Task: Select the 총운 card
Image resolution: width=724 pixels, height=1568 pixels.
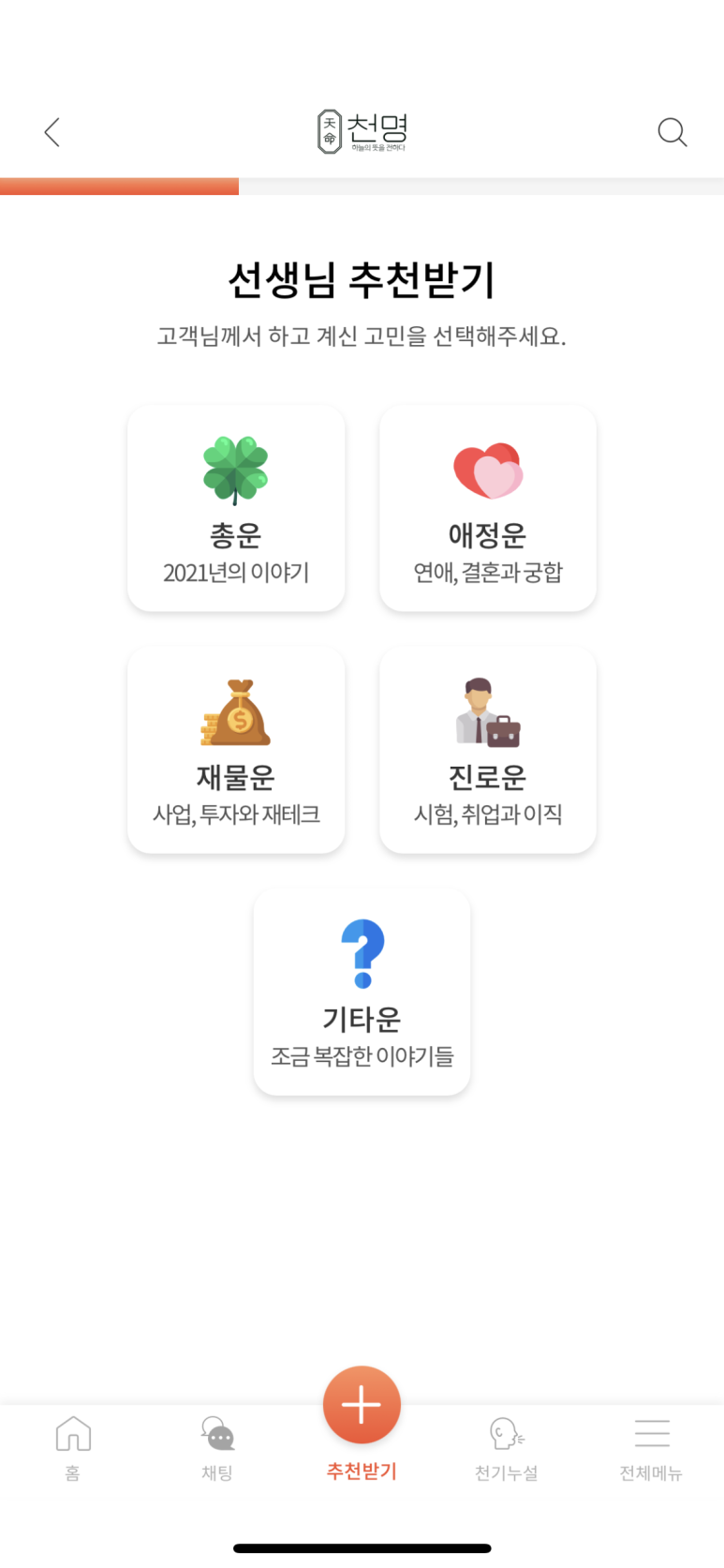Action: point(236,509)
